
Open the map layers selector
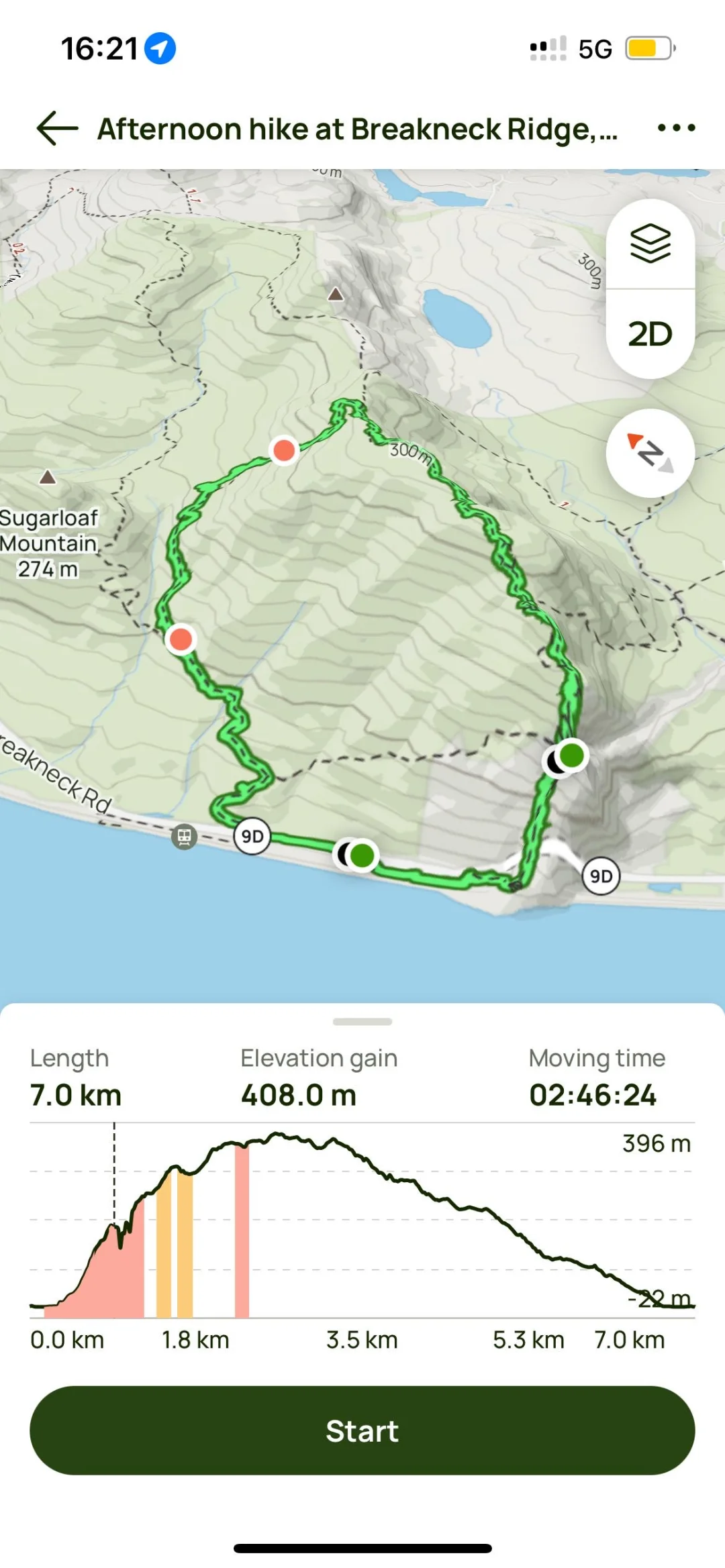point(650,244)
